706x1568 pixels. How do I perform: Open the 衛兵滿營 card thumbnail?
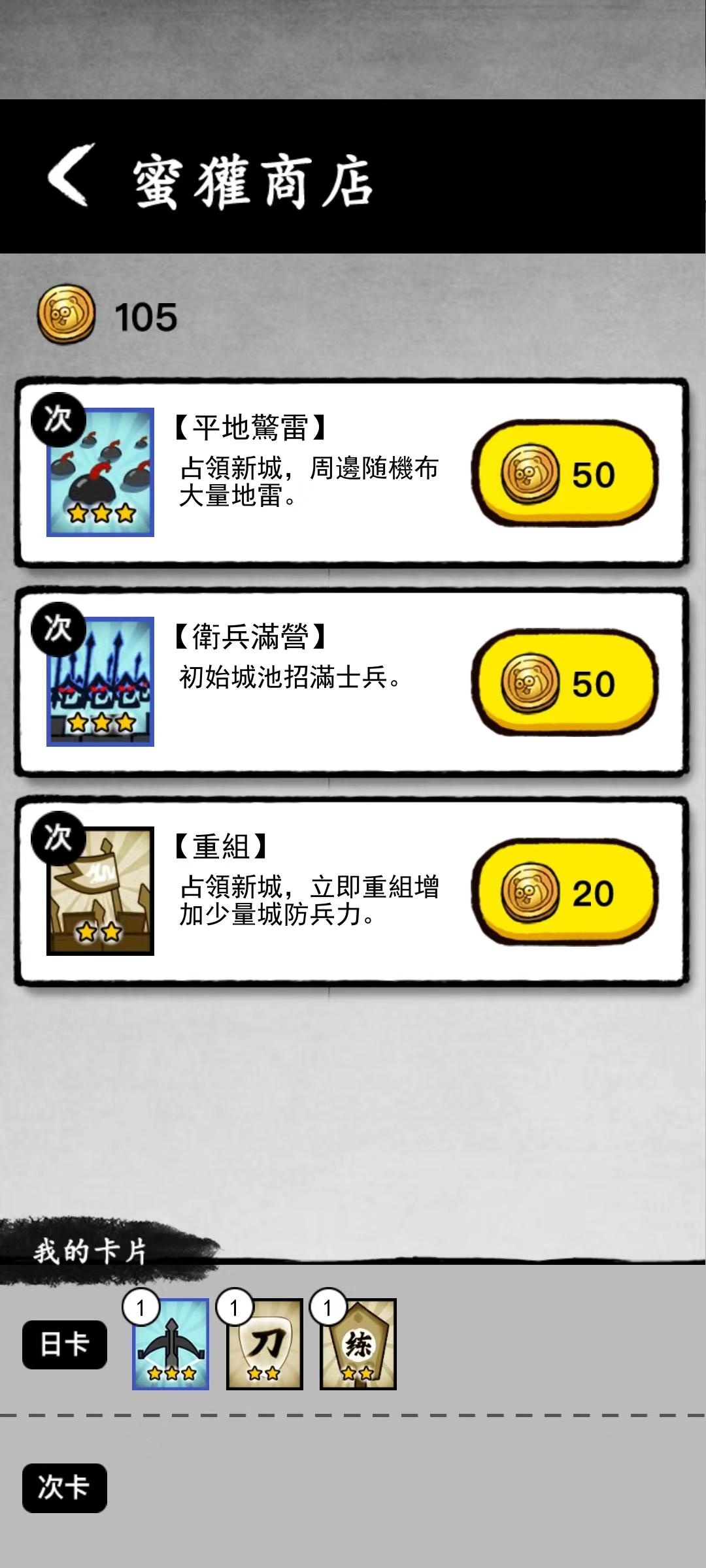click(100, 681)
